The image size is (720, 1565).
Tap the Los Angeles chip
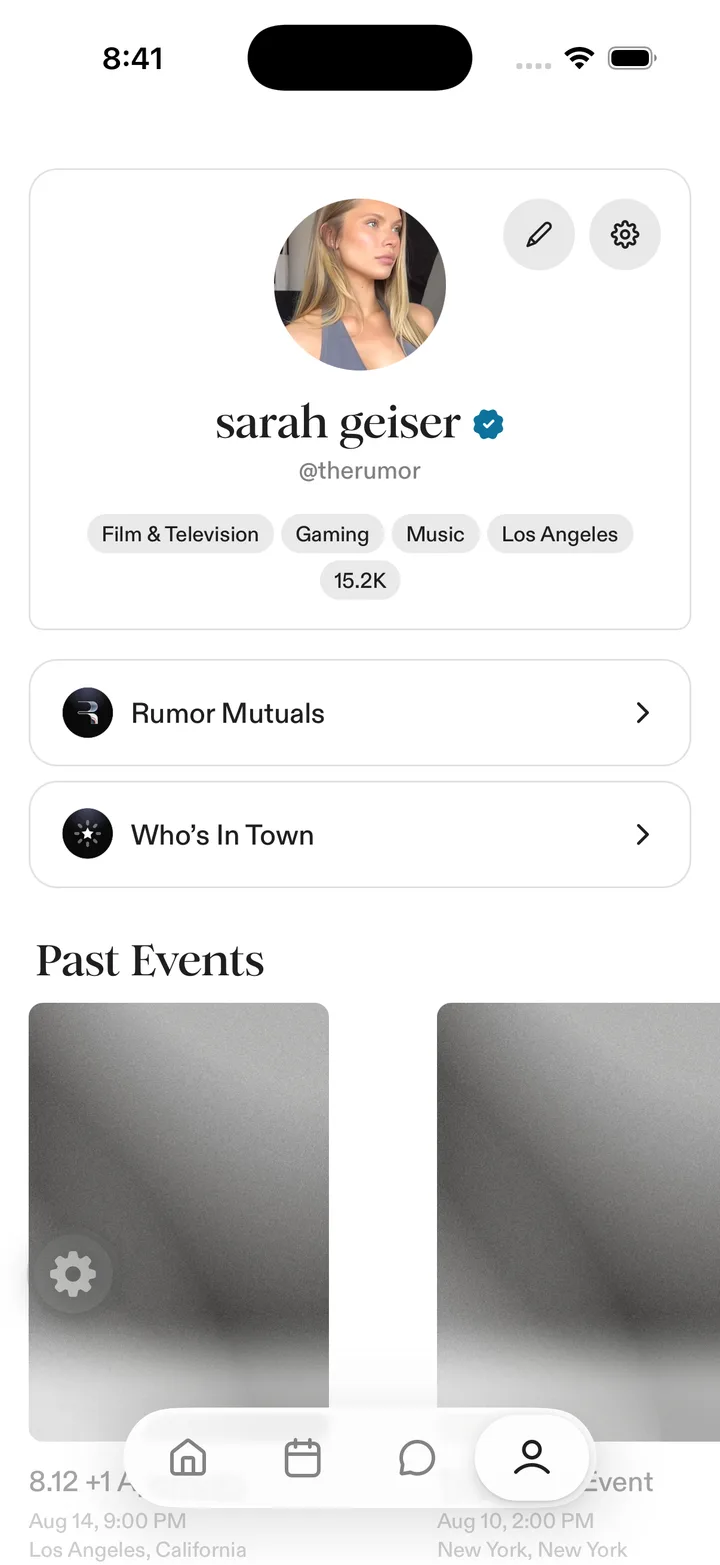tap(560, 534)
